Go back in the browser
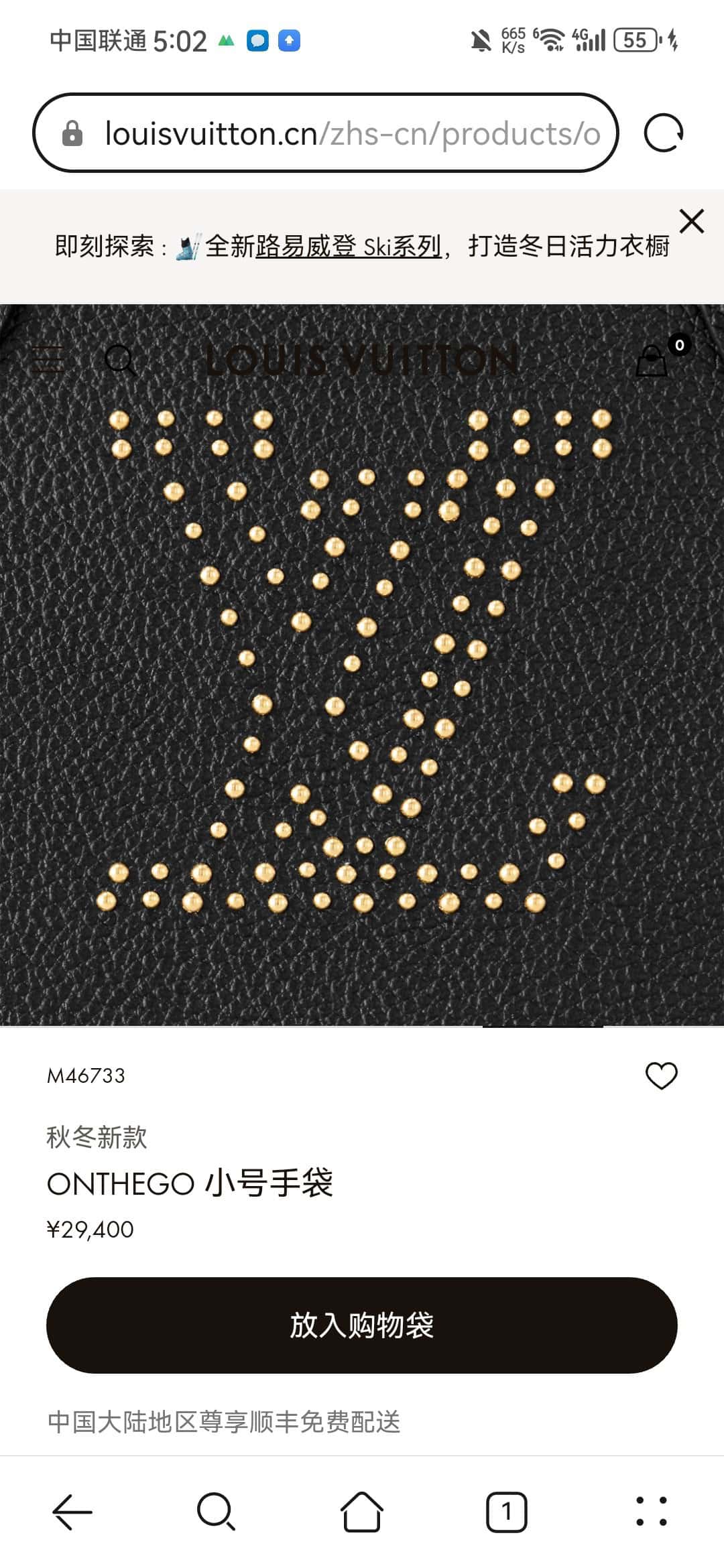The image size is (724, 1568). [72, 1512]
